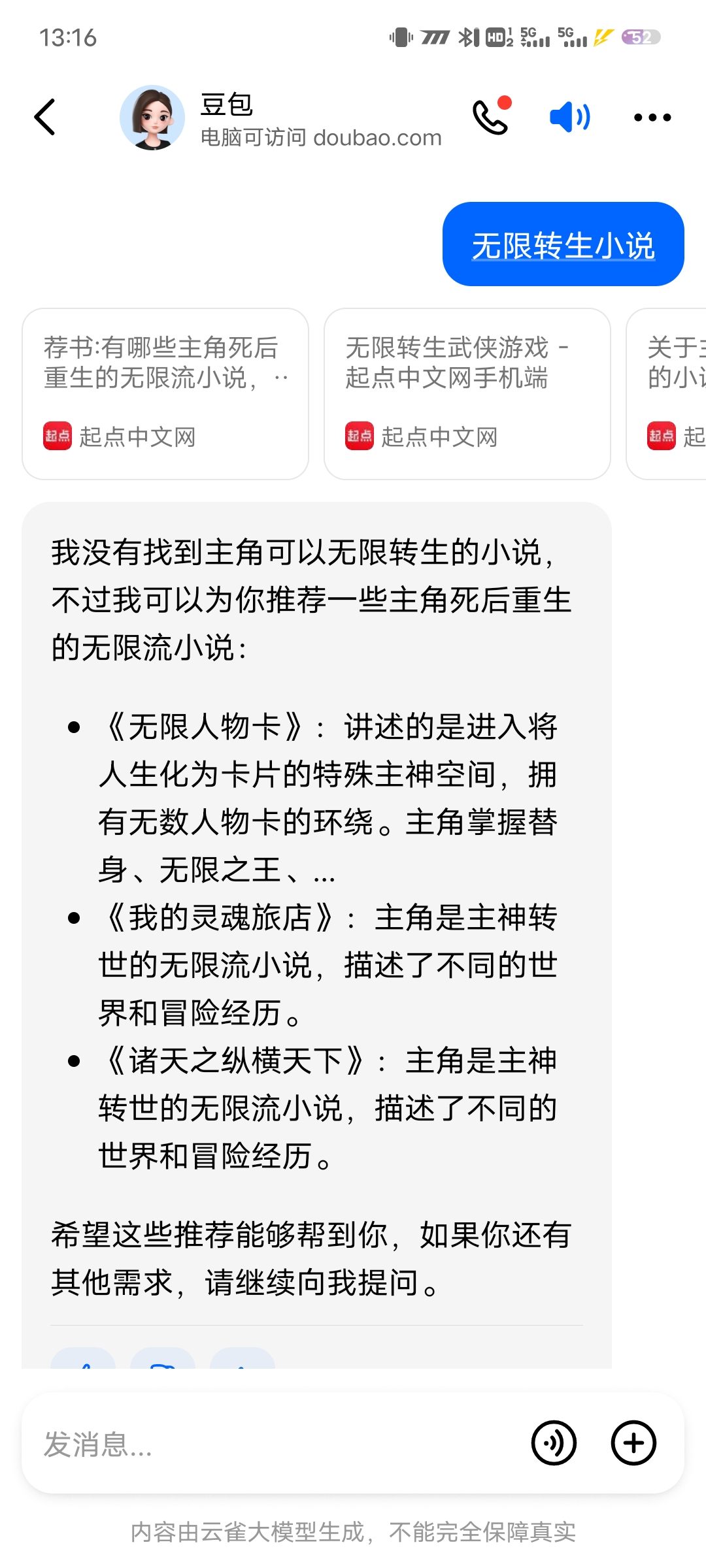
Task: Open Doubao's avatar profile
Action: tap(152, 118)
